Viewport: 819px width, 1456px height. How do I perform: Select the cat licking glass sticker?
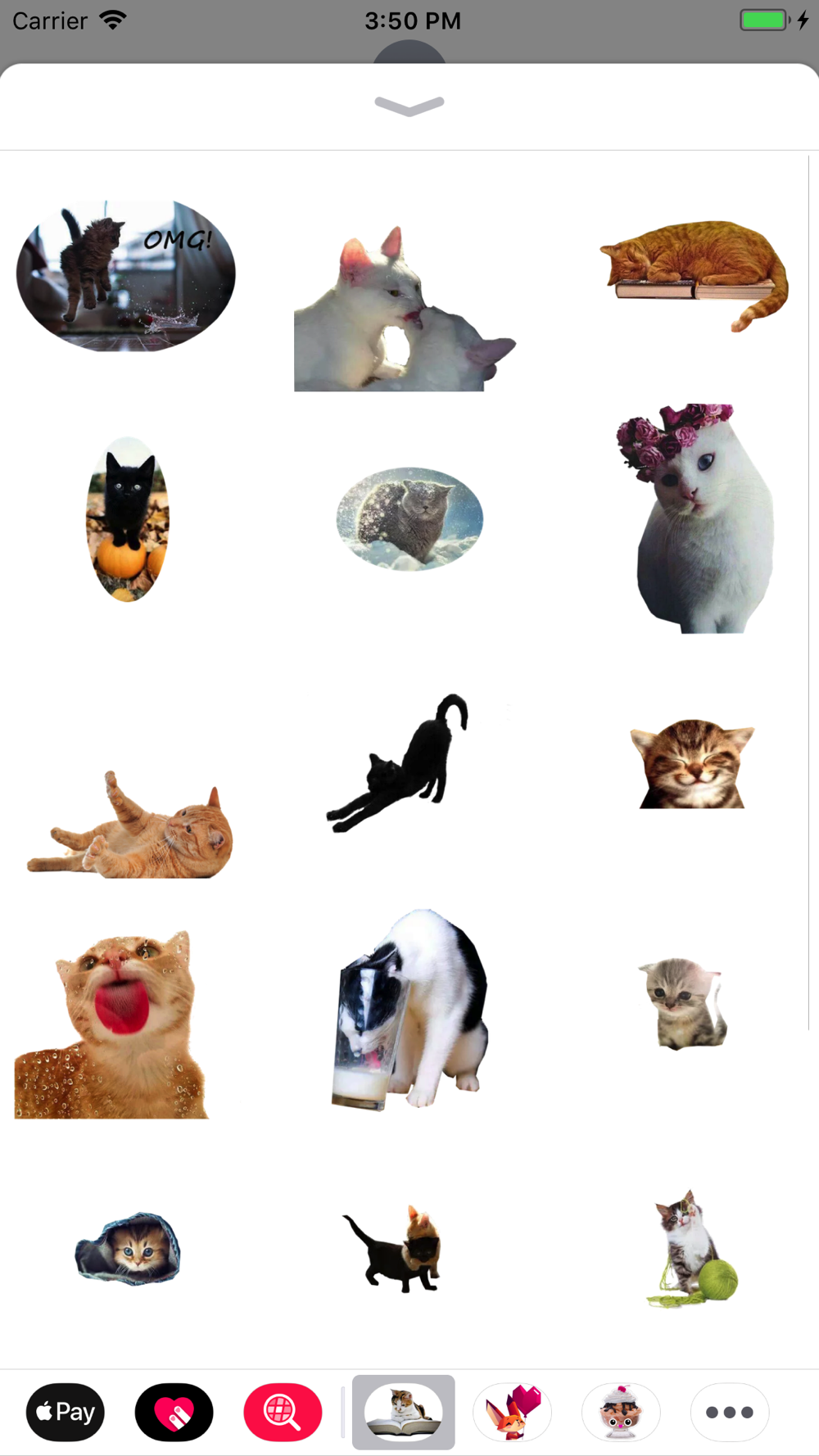tap(112, 1024)
